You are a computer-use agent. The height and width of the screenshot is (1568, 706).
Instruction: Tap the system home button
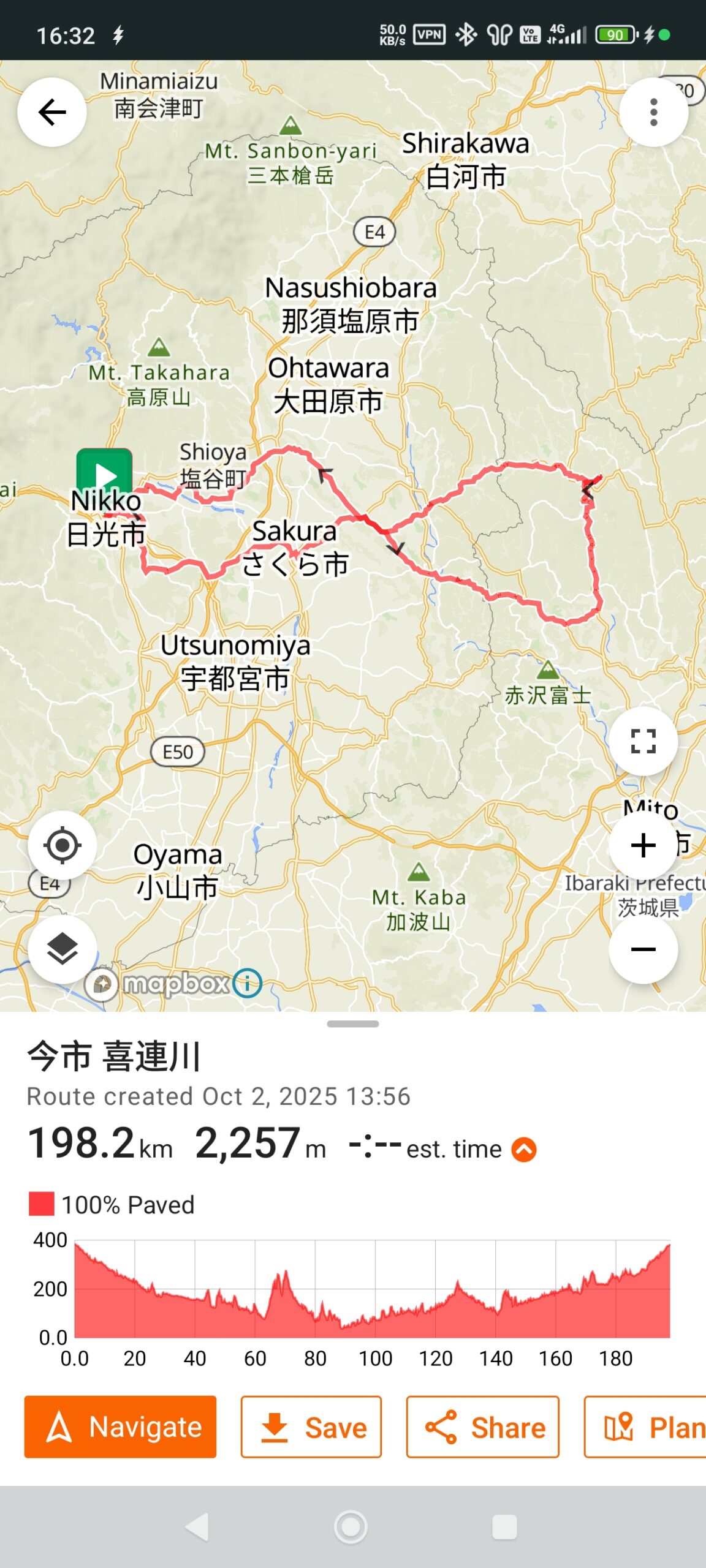351,1527
